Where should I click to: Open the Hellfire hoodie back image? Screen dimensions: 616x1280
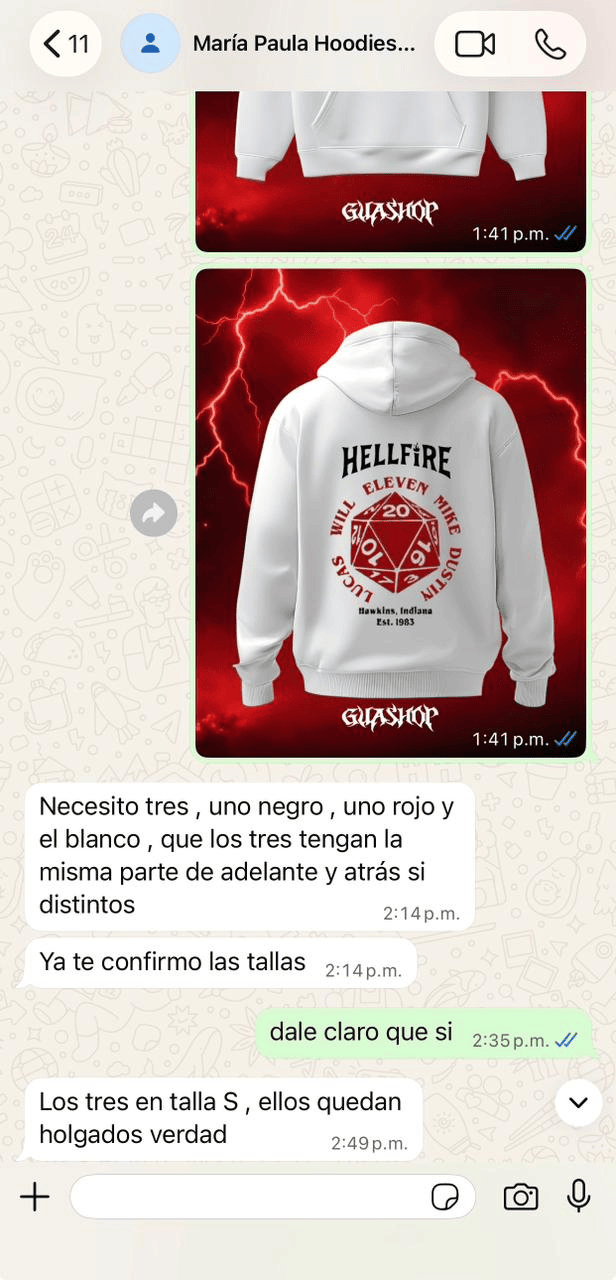coord(390,512)
